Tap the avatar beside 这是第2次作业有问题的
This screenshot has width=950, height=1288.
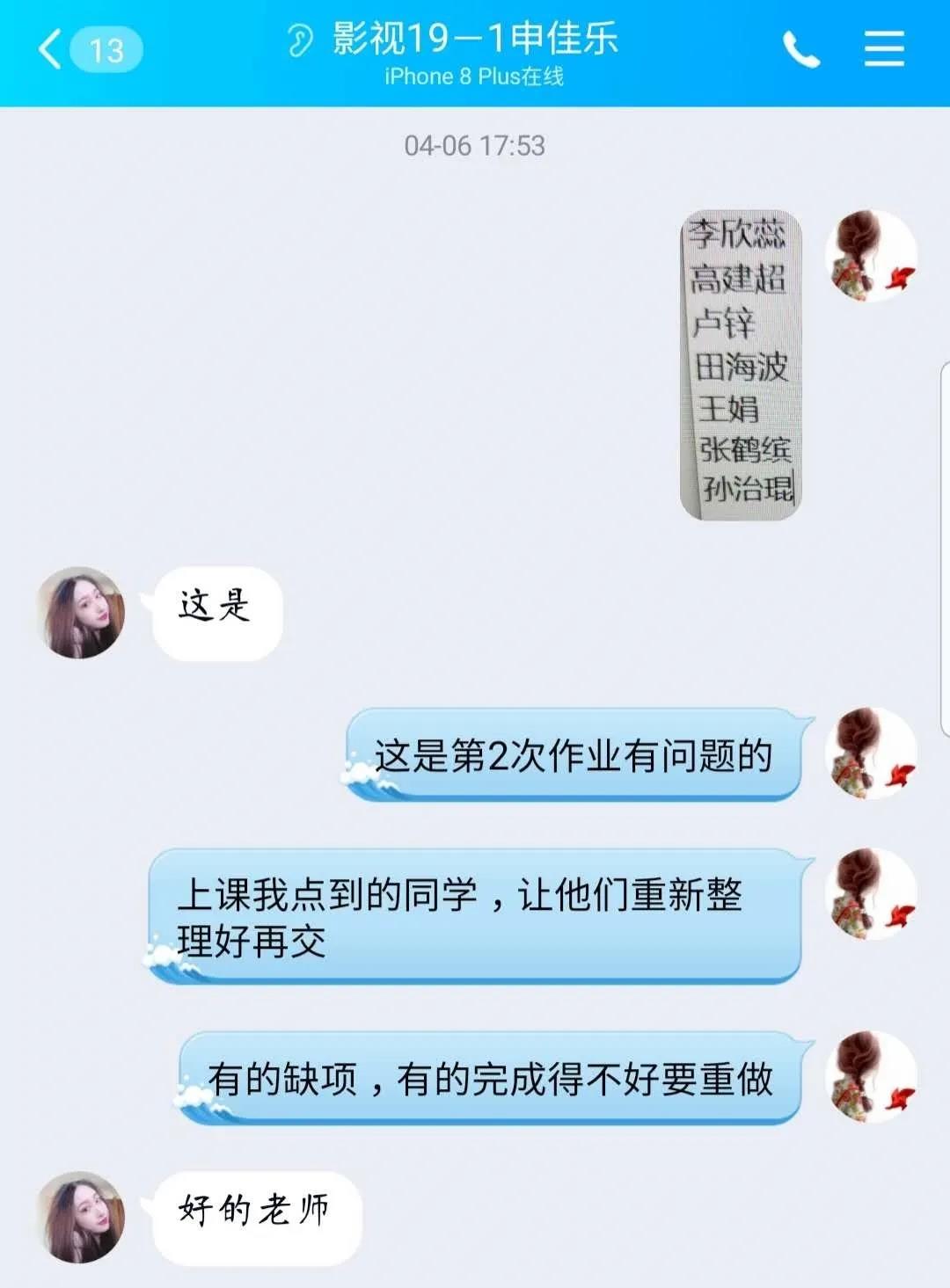(x=872, y=754)
